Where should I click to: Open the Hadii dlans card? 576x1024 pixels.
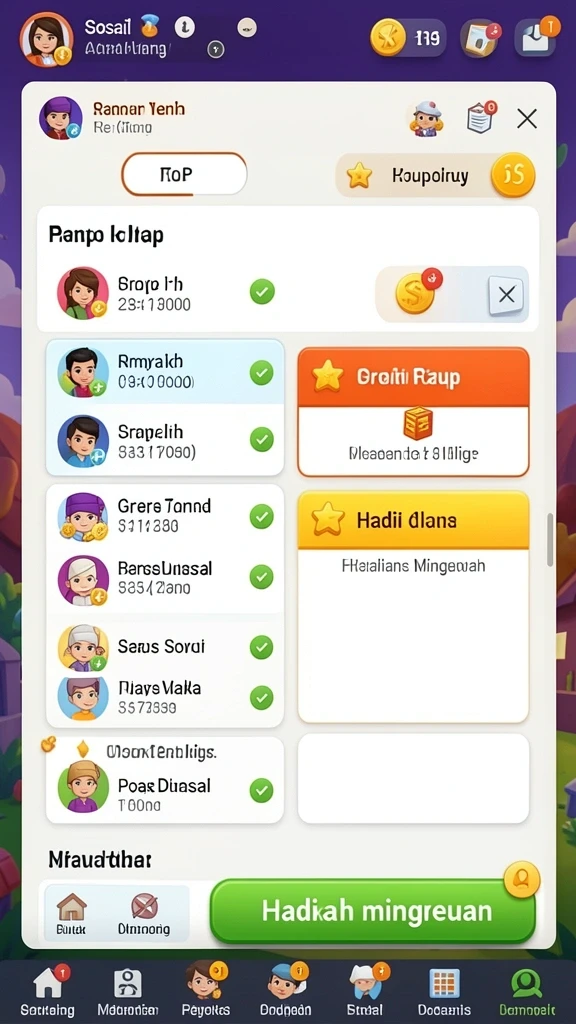tap(413, 607)
